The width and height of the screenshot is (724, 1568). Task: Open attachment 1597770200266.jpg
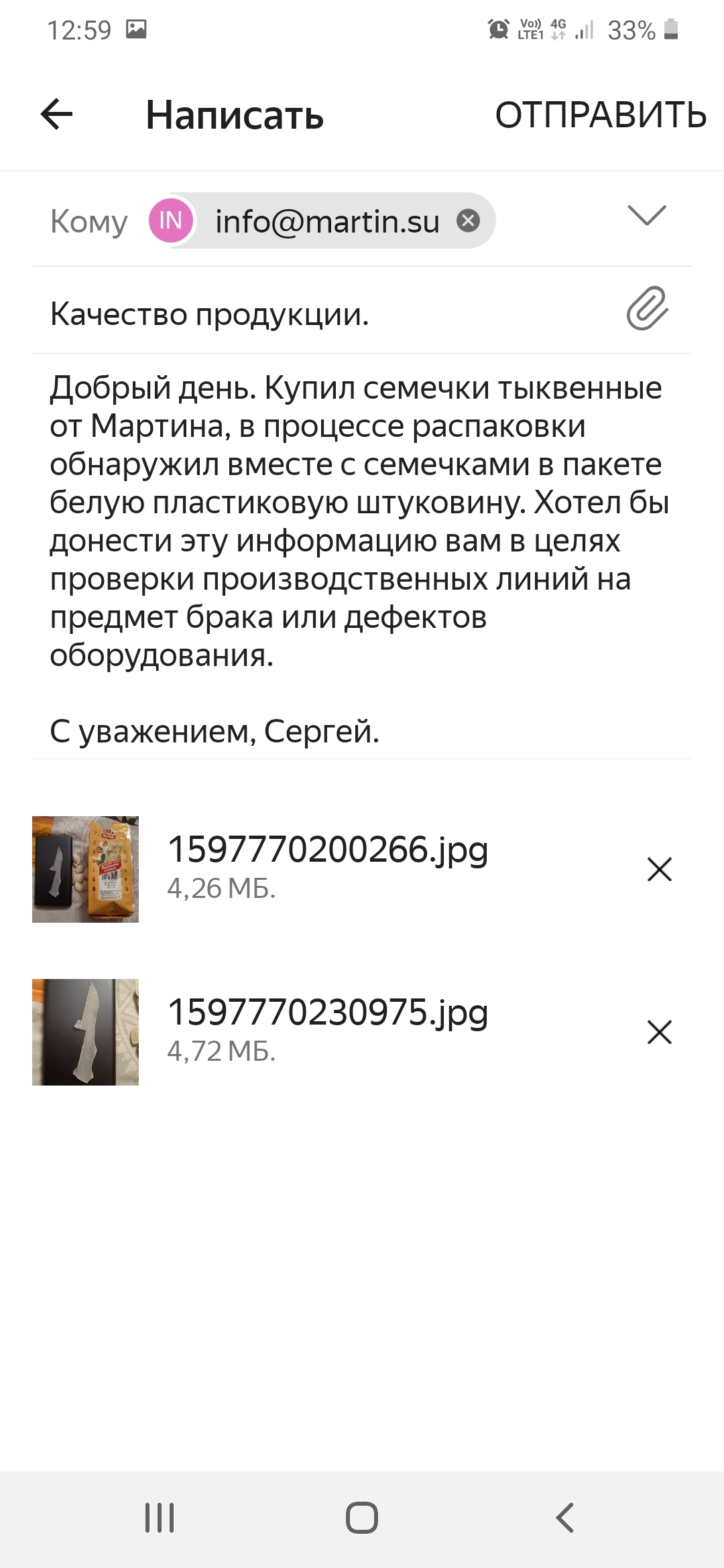[327, 868]
